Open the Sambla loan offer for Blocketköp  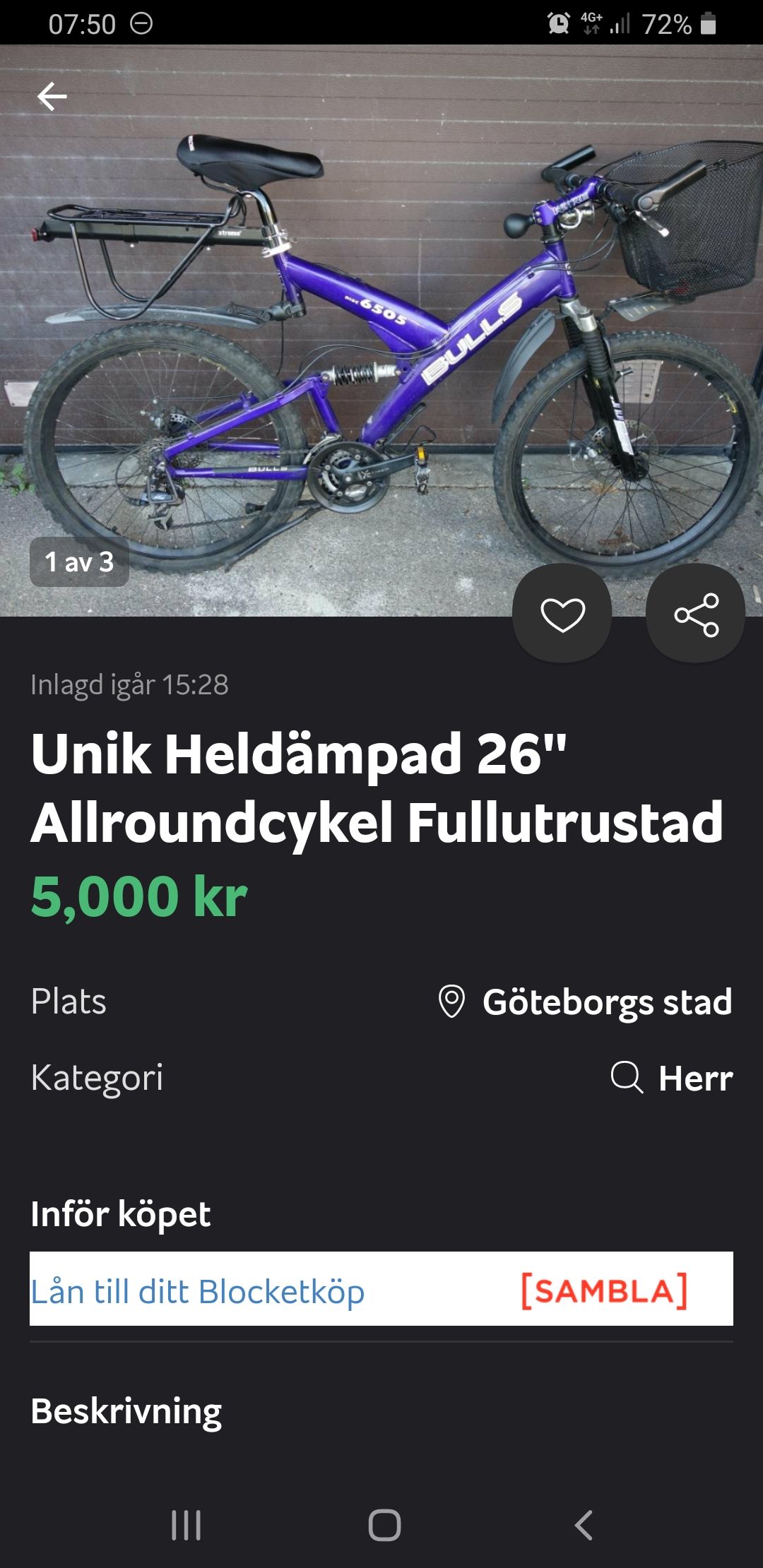click(x=381, y=1290)
